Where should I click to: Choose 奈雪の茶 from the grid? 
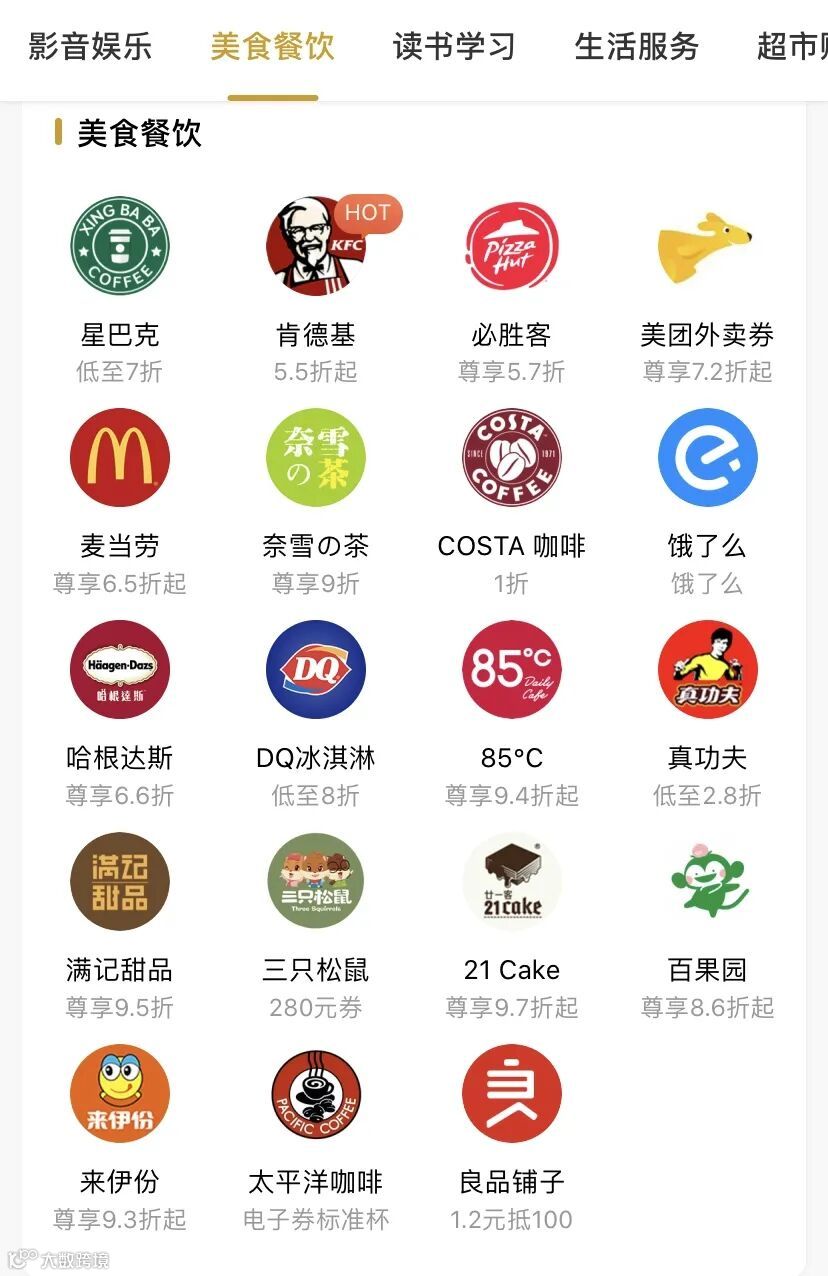(x=316, y=502)
